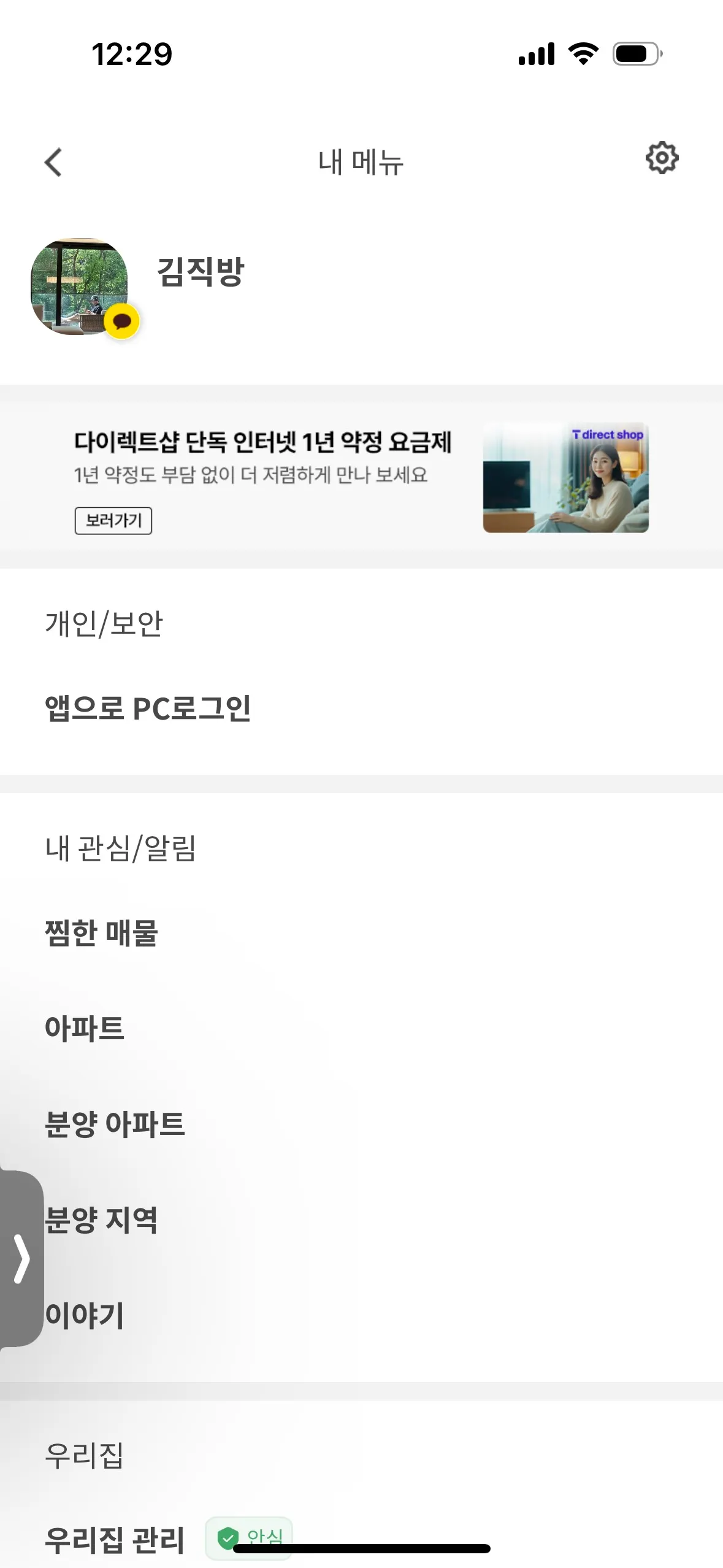The image size is (723, 1568).
Task: Open the 이야기 row
Action: point(85,1315)
